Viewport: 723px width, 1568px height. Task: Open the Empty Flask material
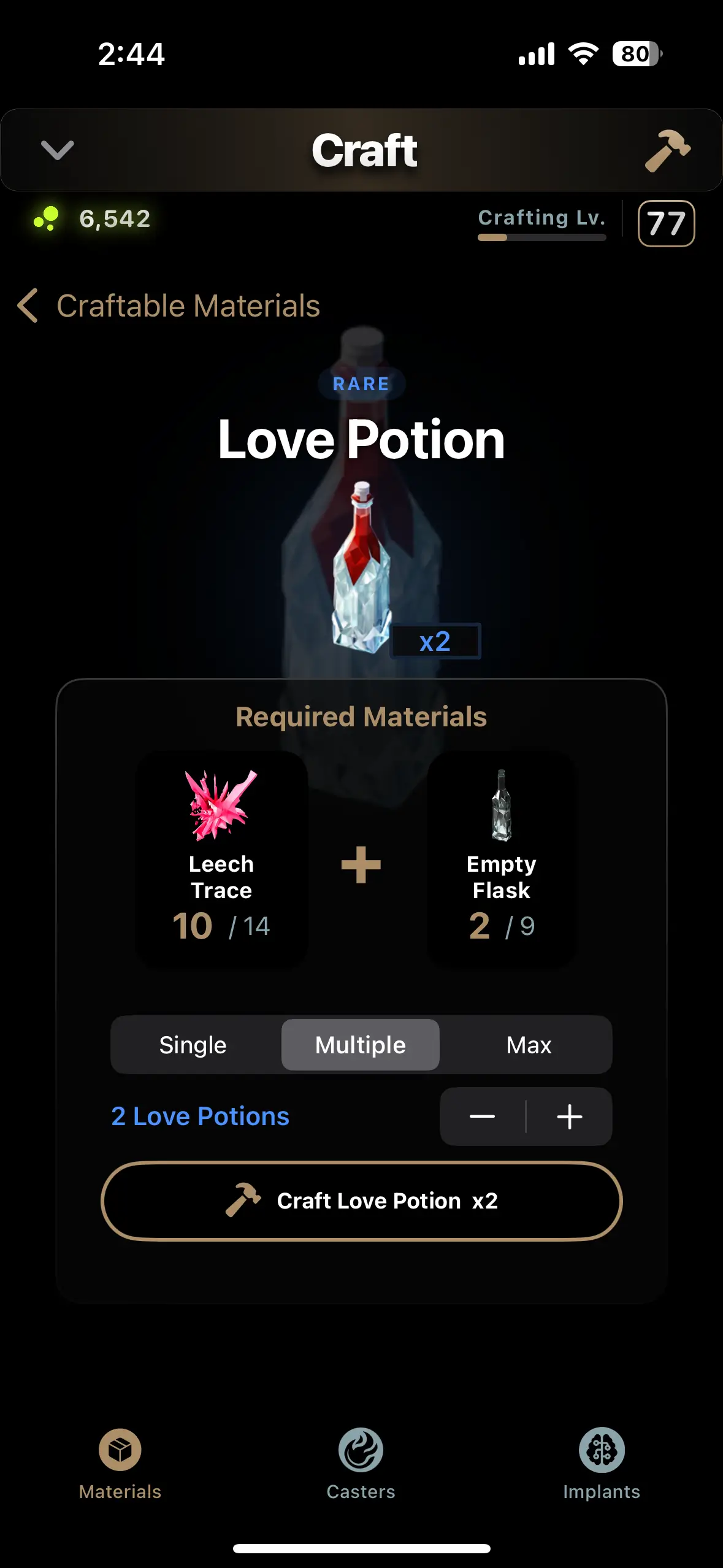point(502,859)
